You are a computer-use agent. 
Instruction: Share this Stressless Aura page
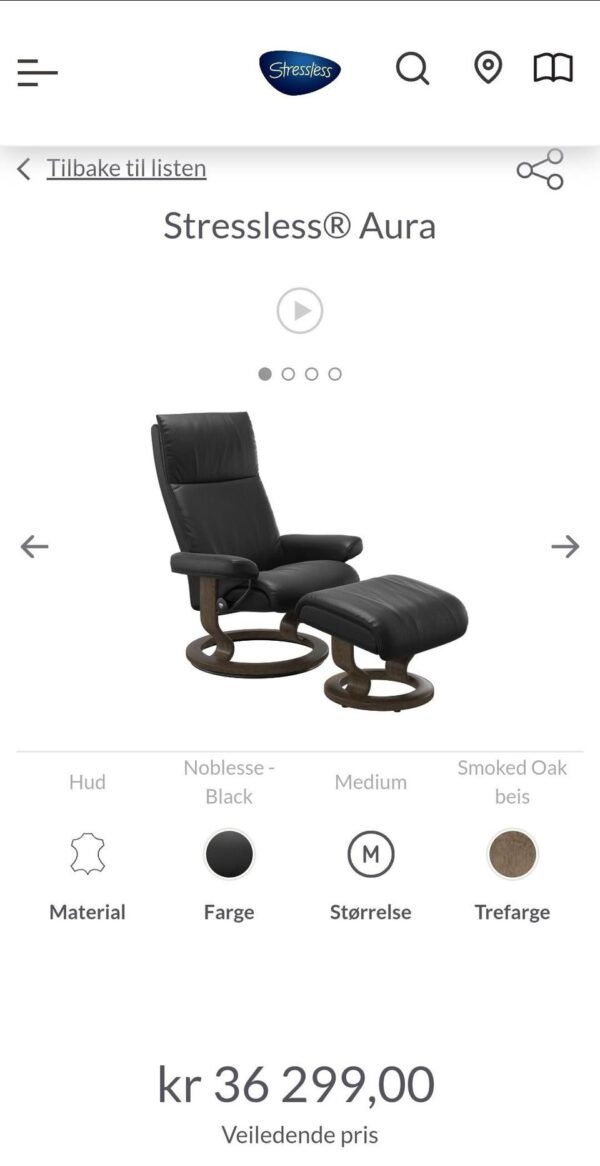point(541,169)
